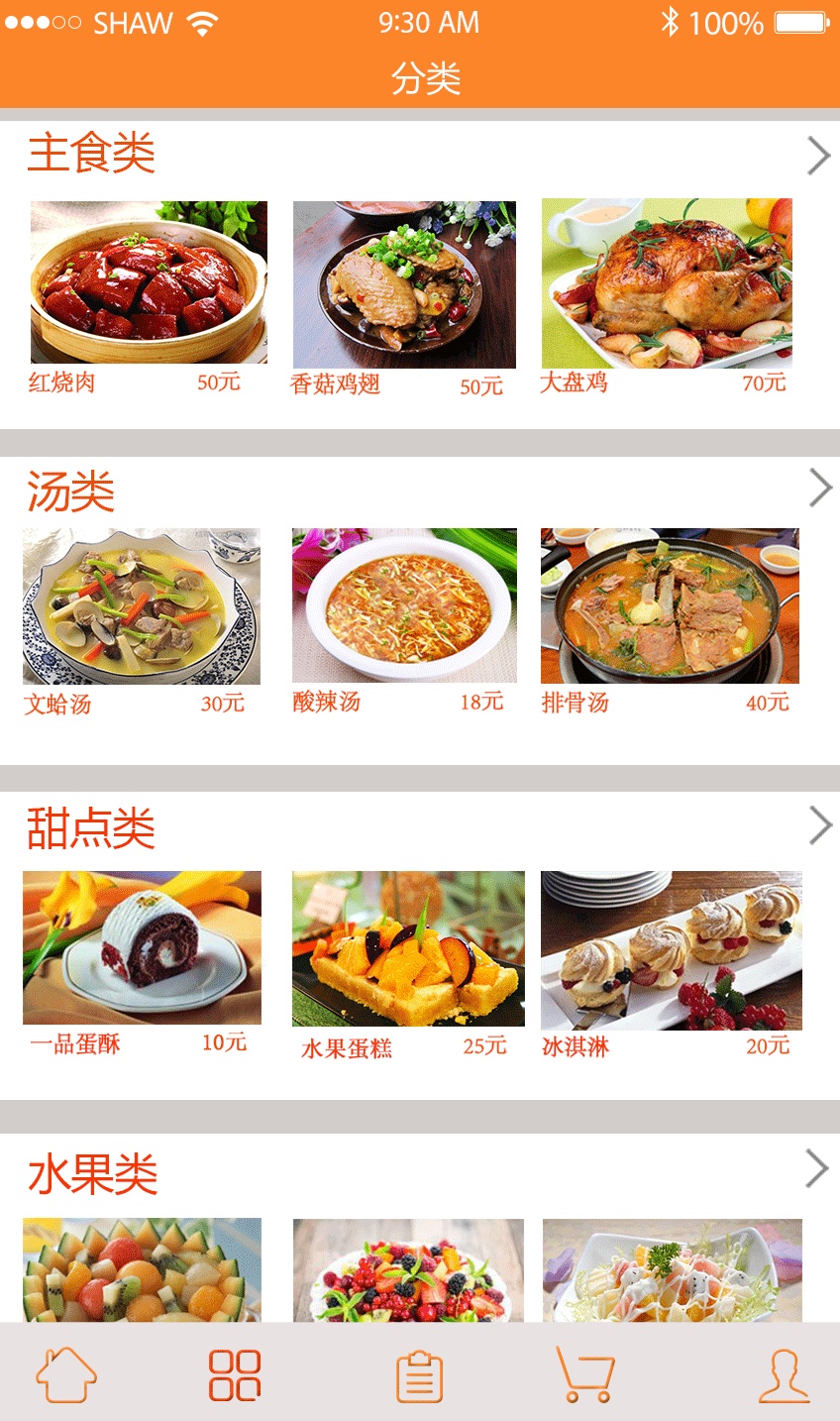Switch to the profile tab
The width and height of the screenshot is (840, 1421).
click(x=784, y=1375)
